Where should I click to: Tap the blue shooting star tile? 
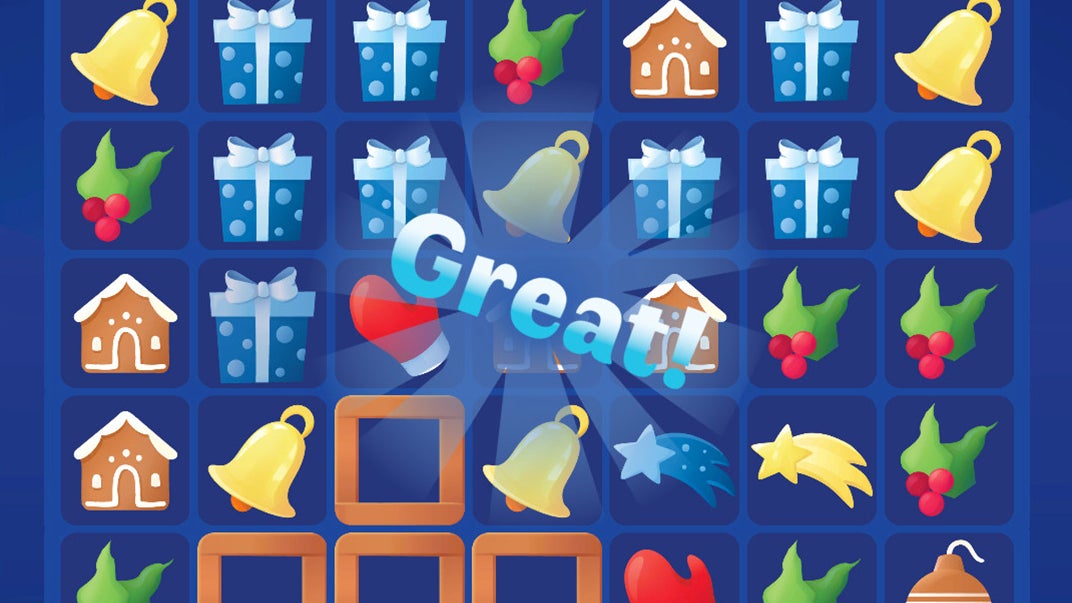[673, 461]
